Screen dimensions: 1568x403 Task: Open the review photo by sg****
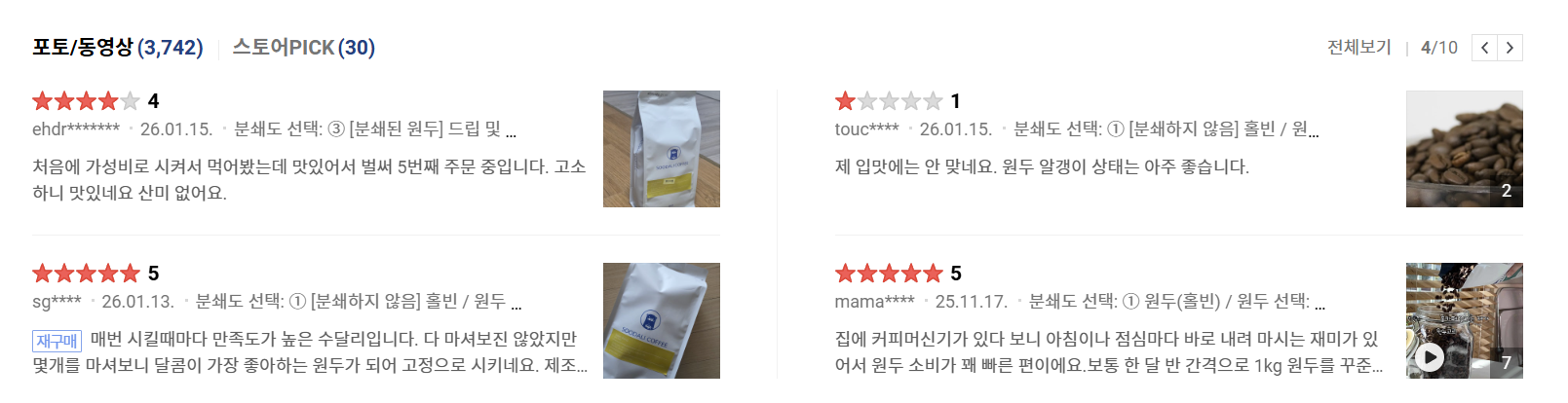(x=661, y=320)
